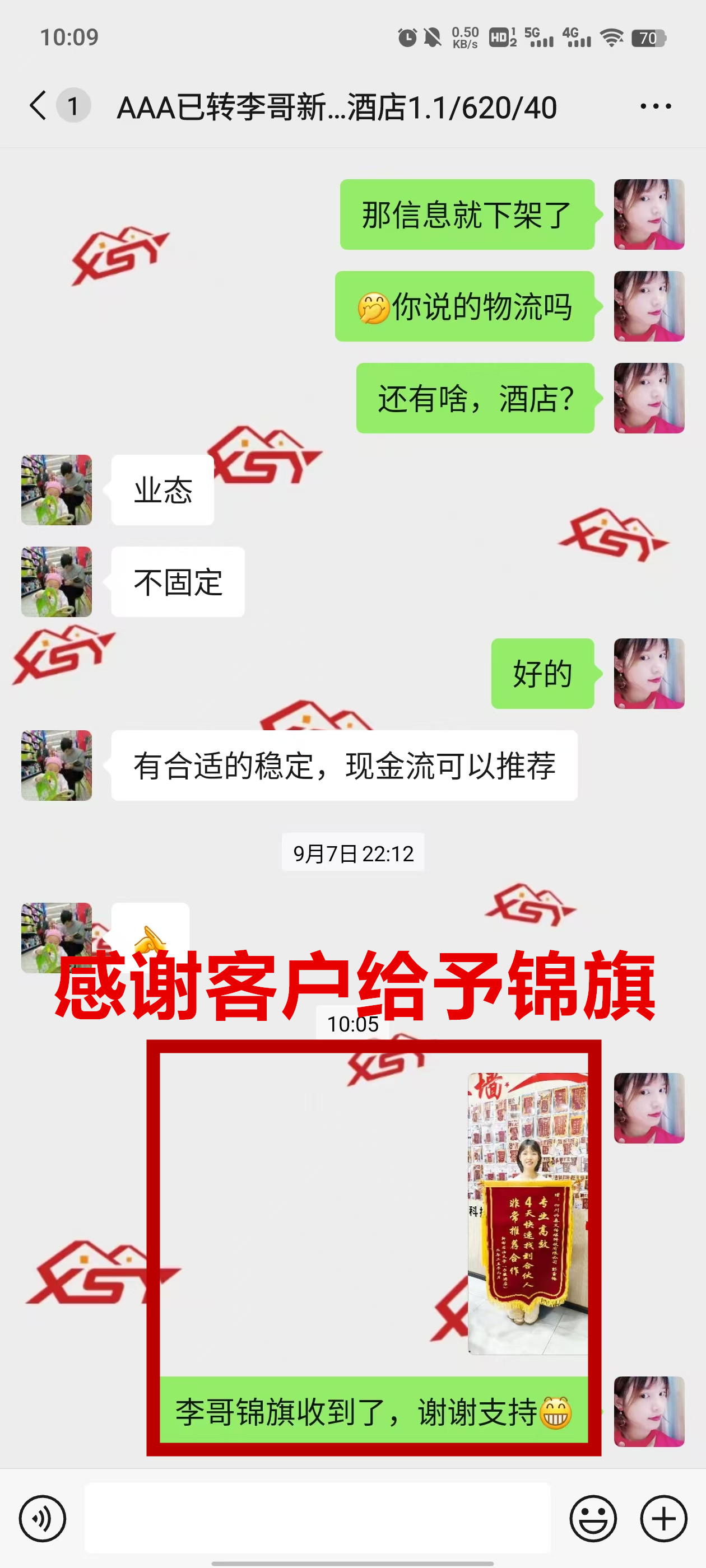The image size is (706, 1568).
Task: Focus the message text field
Action: 317,1518
